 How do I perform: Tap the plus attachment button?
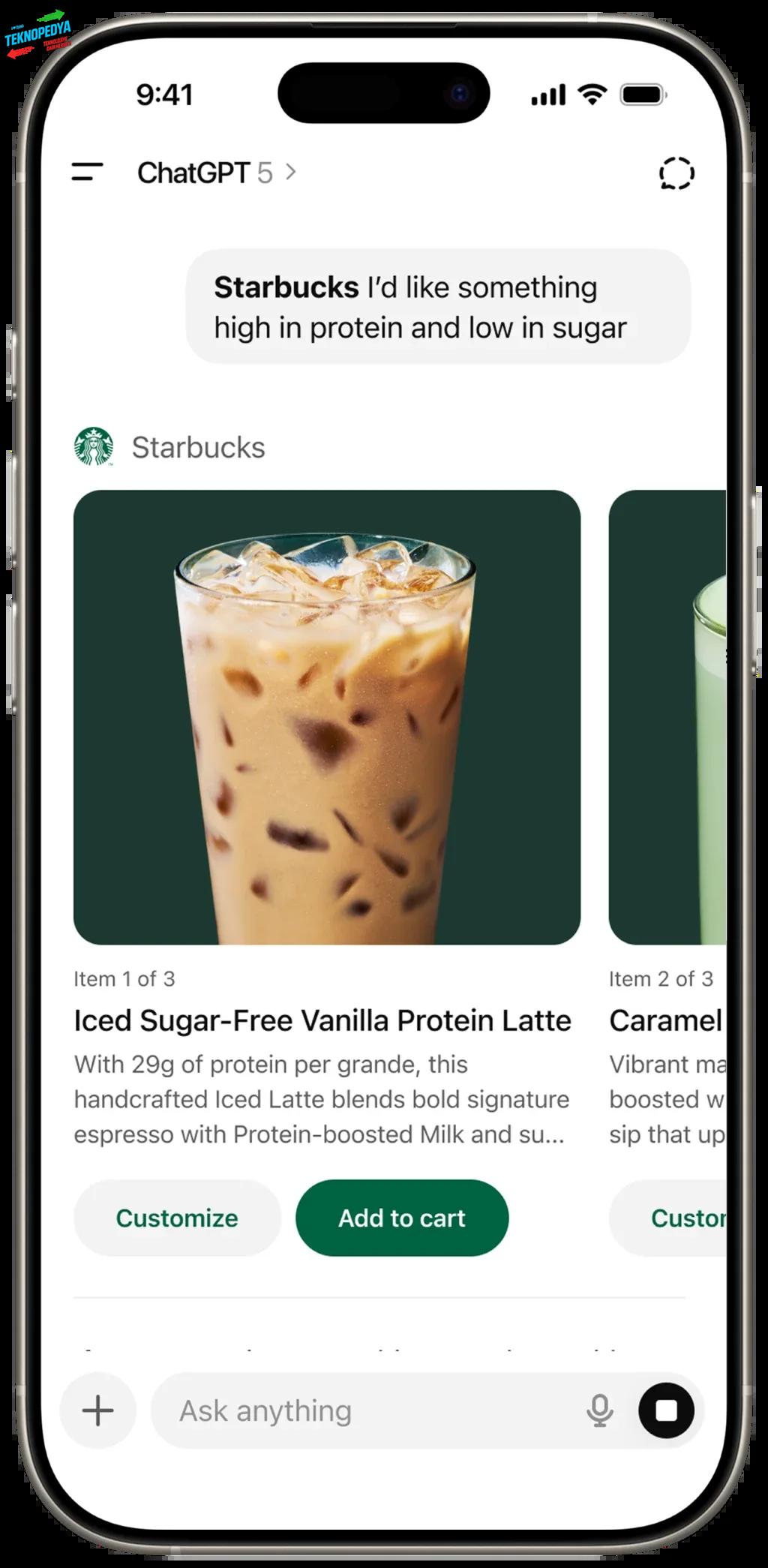pos(98,1410)
